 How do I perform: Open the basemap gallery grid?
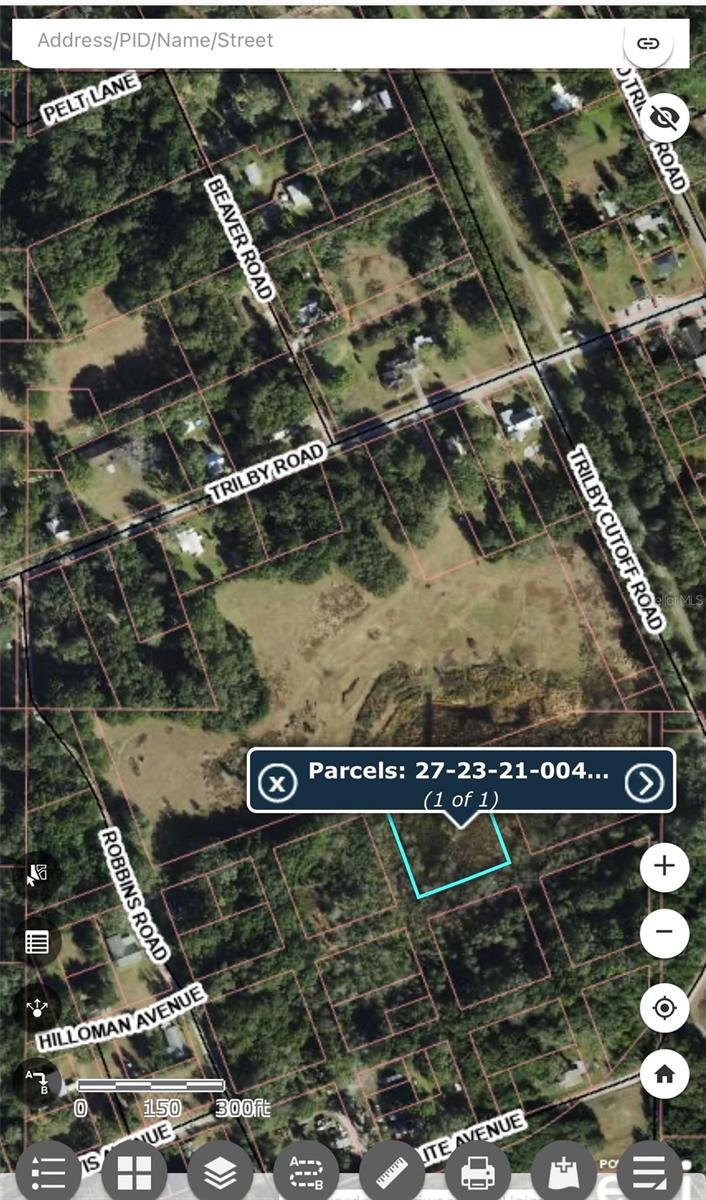pyautogui.click(x=134, y=1172)
